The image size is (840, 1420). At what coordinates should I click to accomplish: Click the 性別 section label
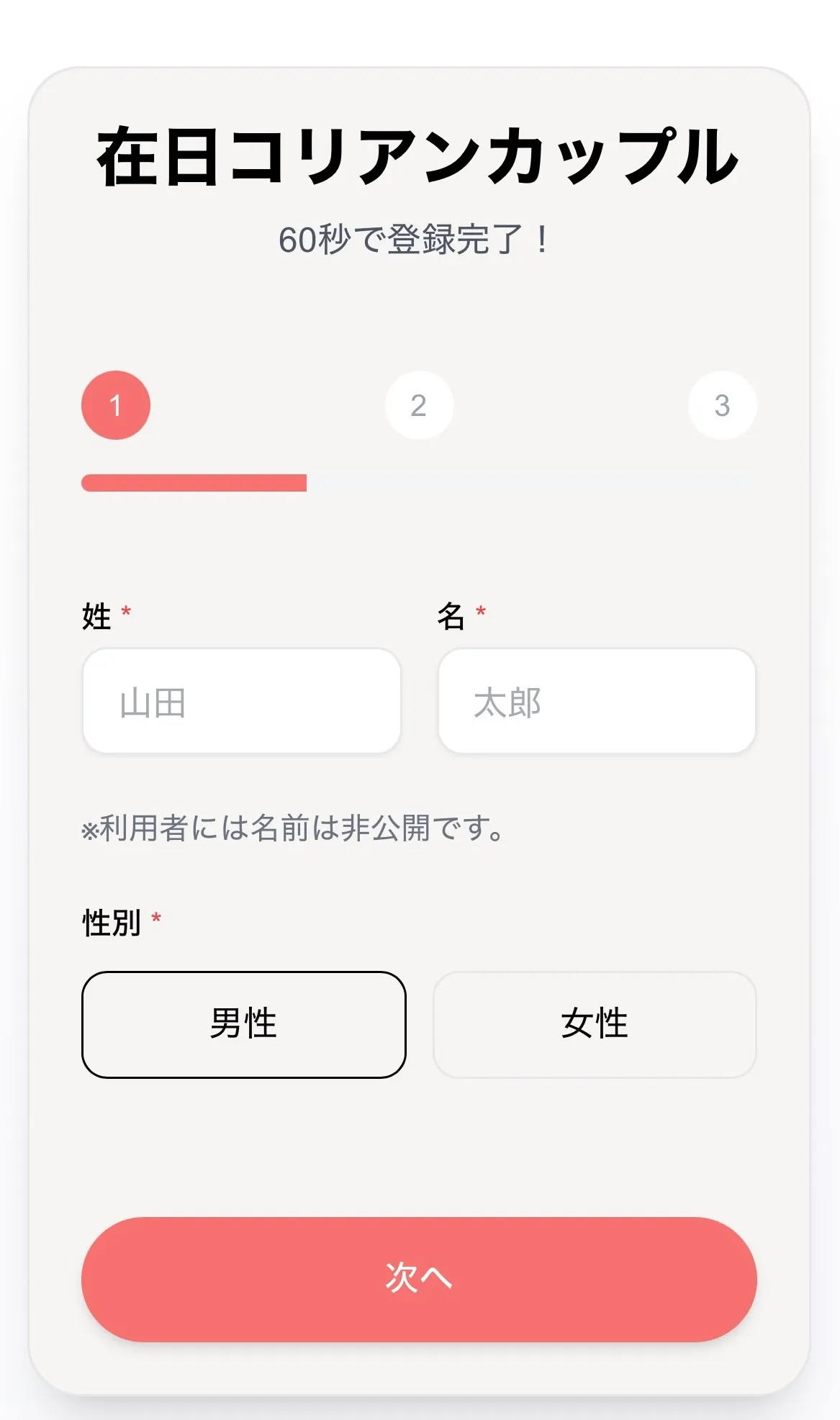point(113,919)
